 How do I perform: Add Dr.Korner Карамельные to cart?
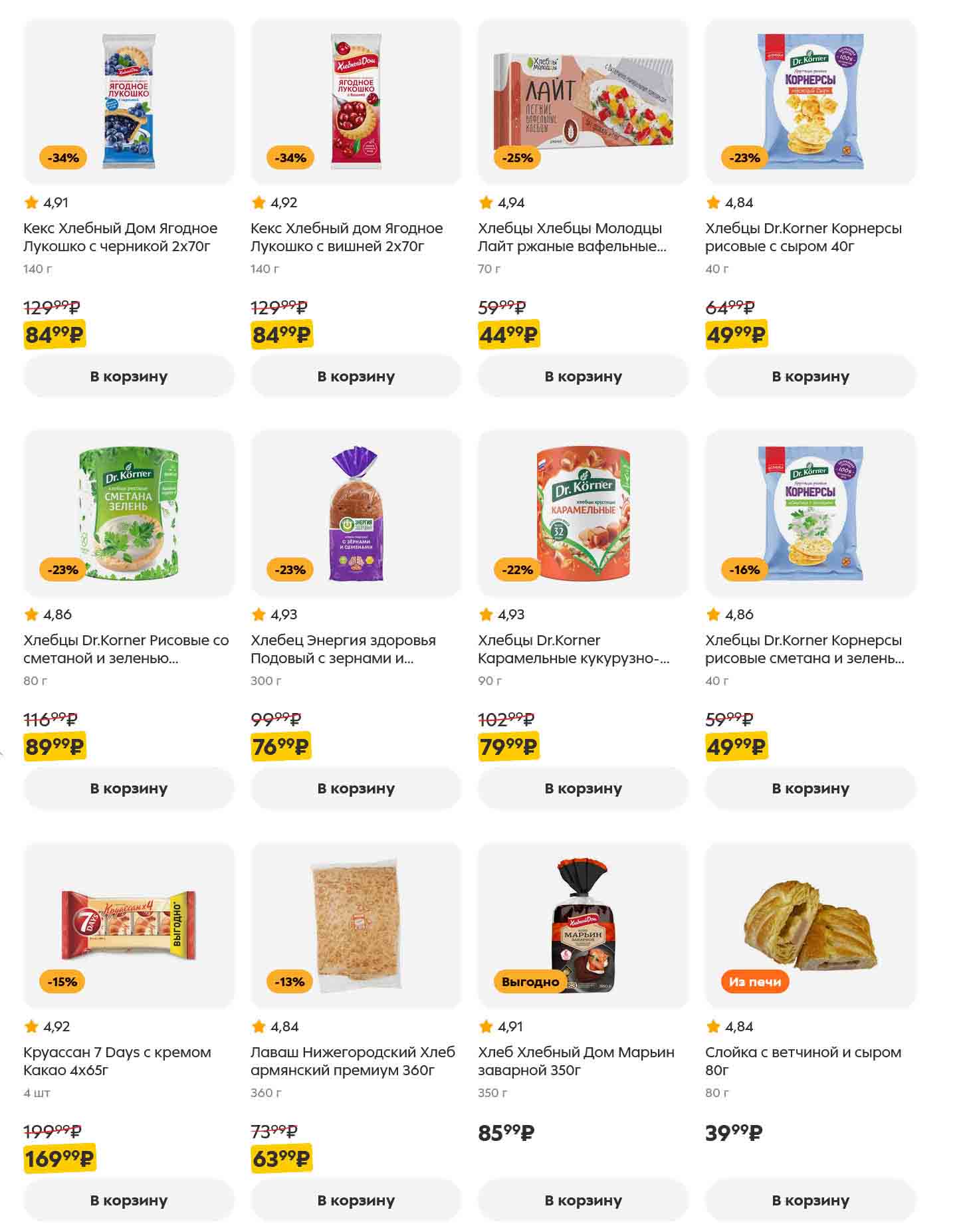(584, 788)
